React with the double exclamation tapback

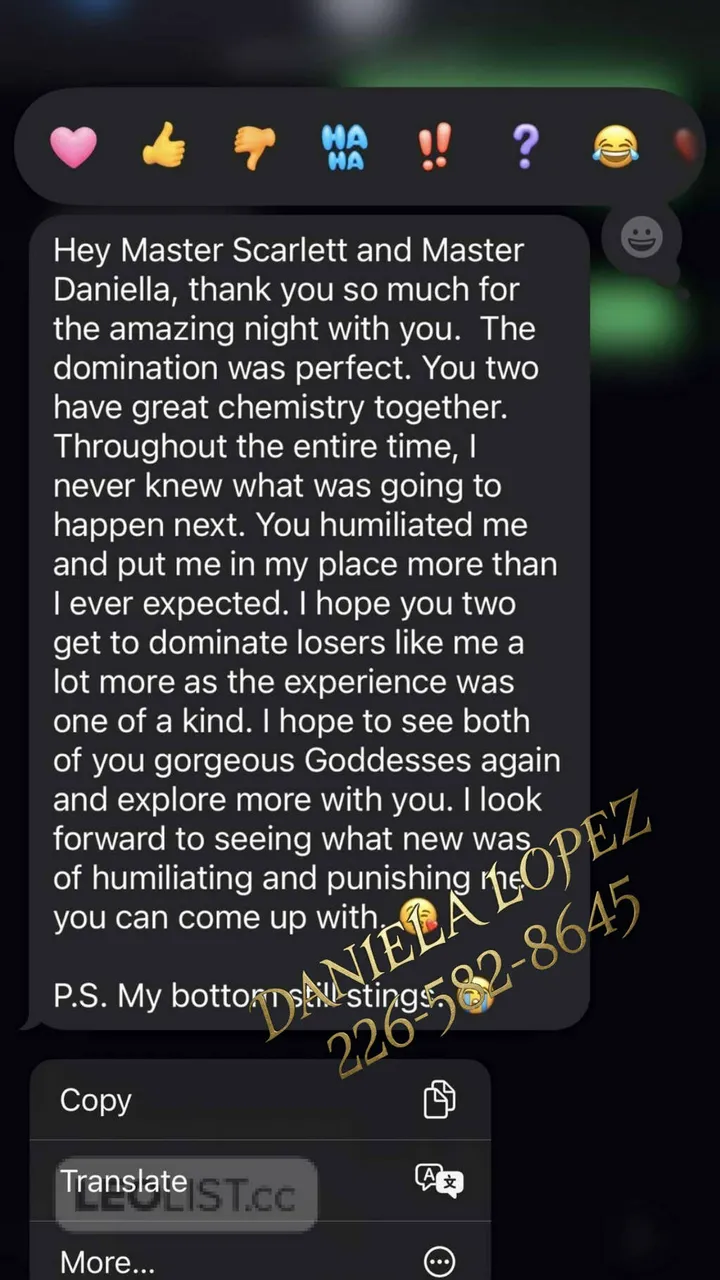[434, 148]
